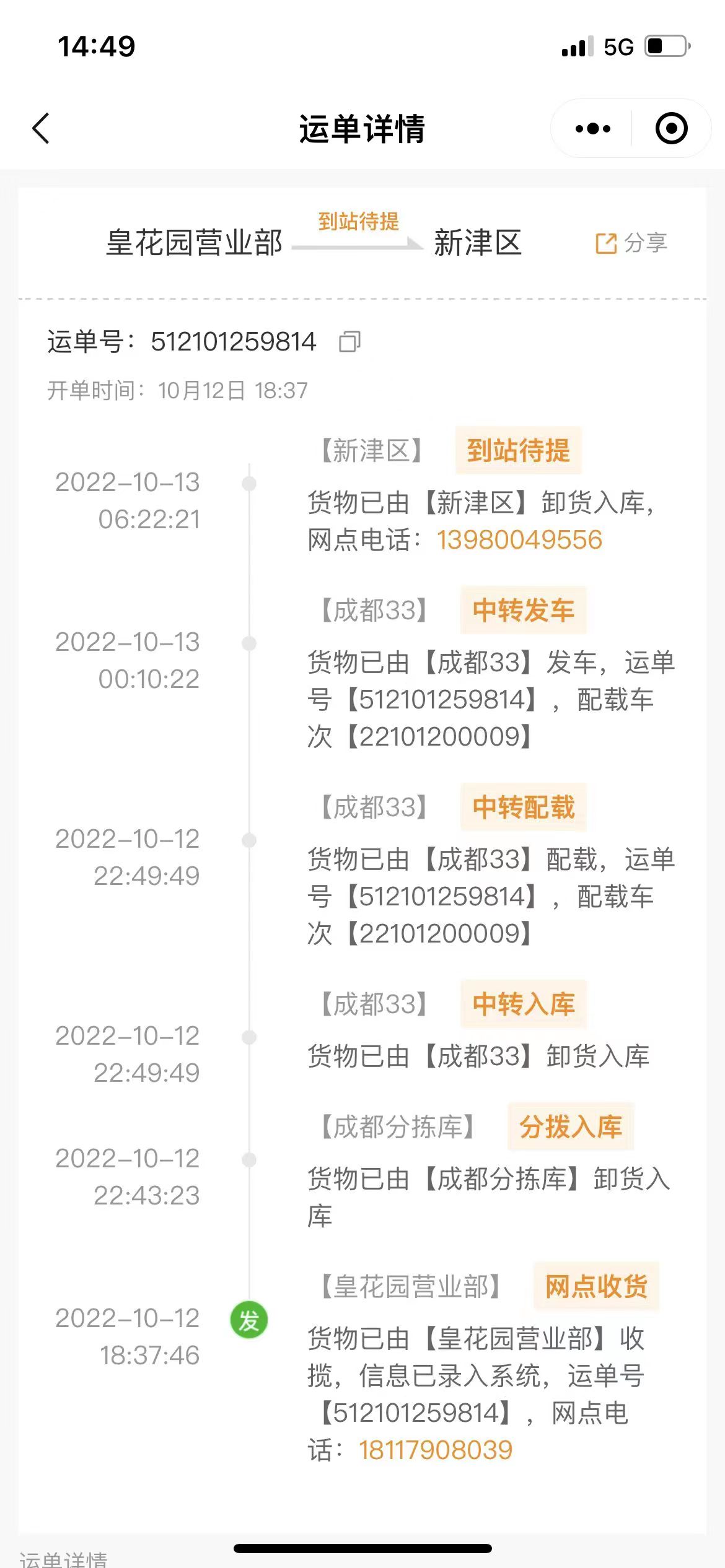Share this waybill via 分享

click(x=631, y=243)
